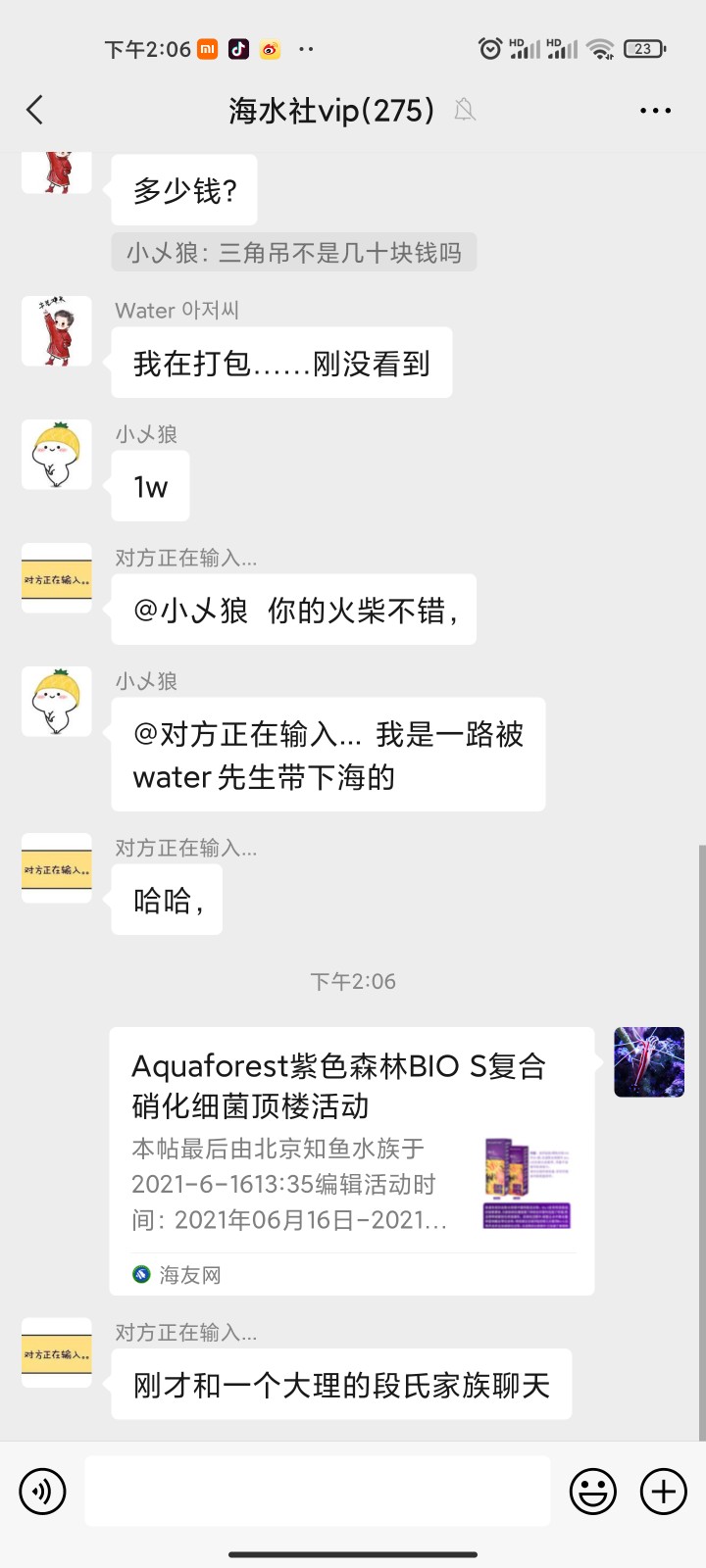Open the Aquaforest紫色森林BIO S link card
This screenshot has height=1568, width=706.
pyautogui.click(x=351, y=1160)
